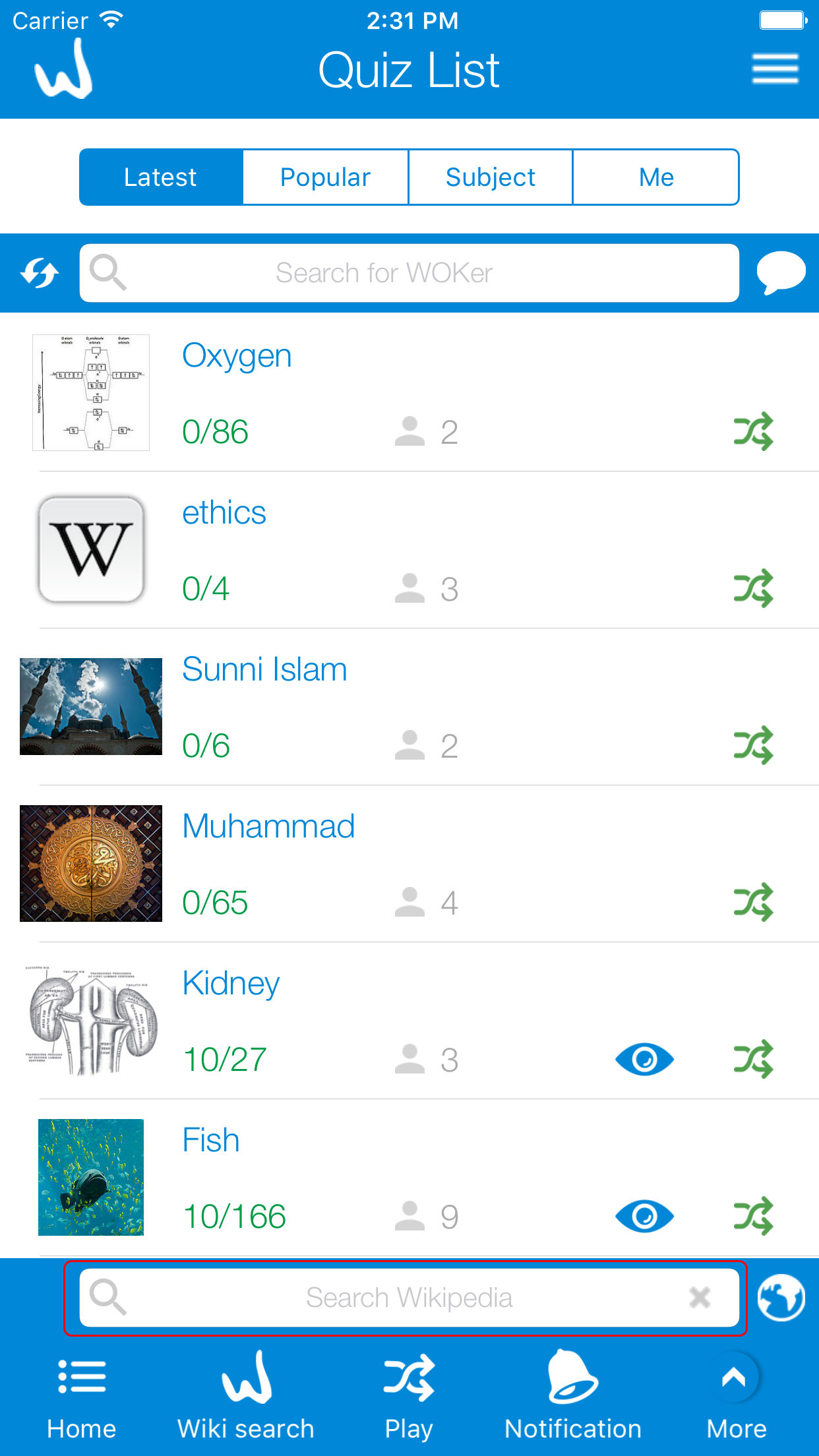Shuffle play the Muhammad quiz

753,902
